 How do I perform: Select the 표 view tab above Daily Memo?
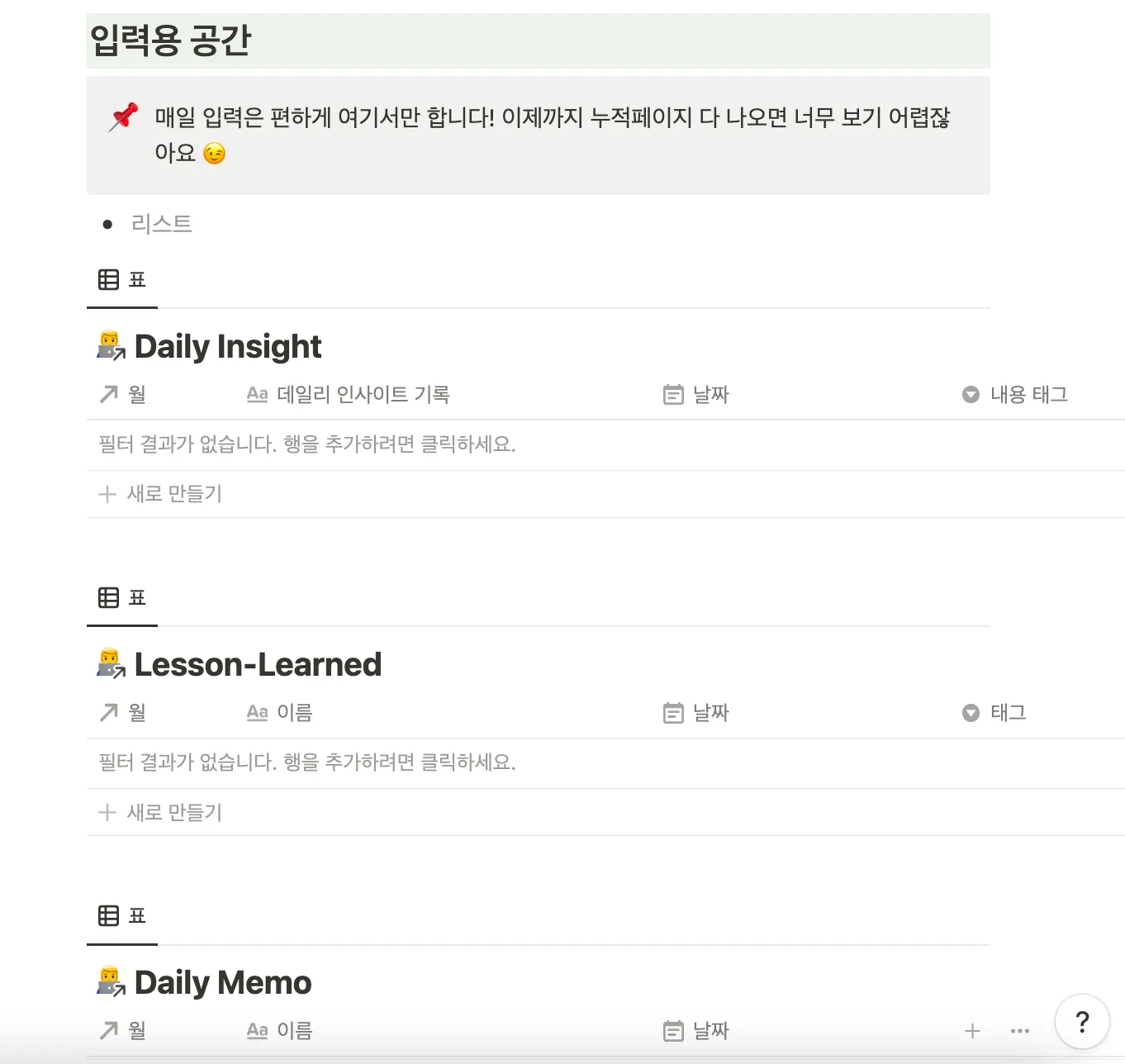[x=122, y=915]
